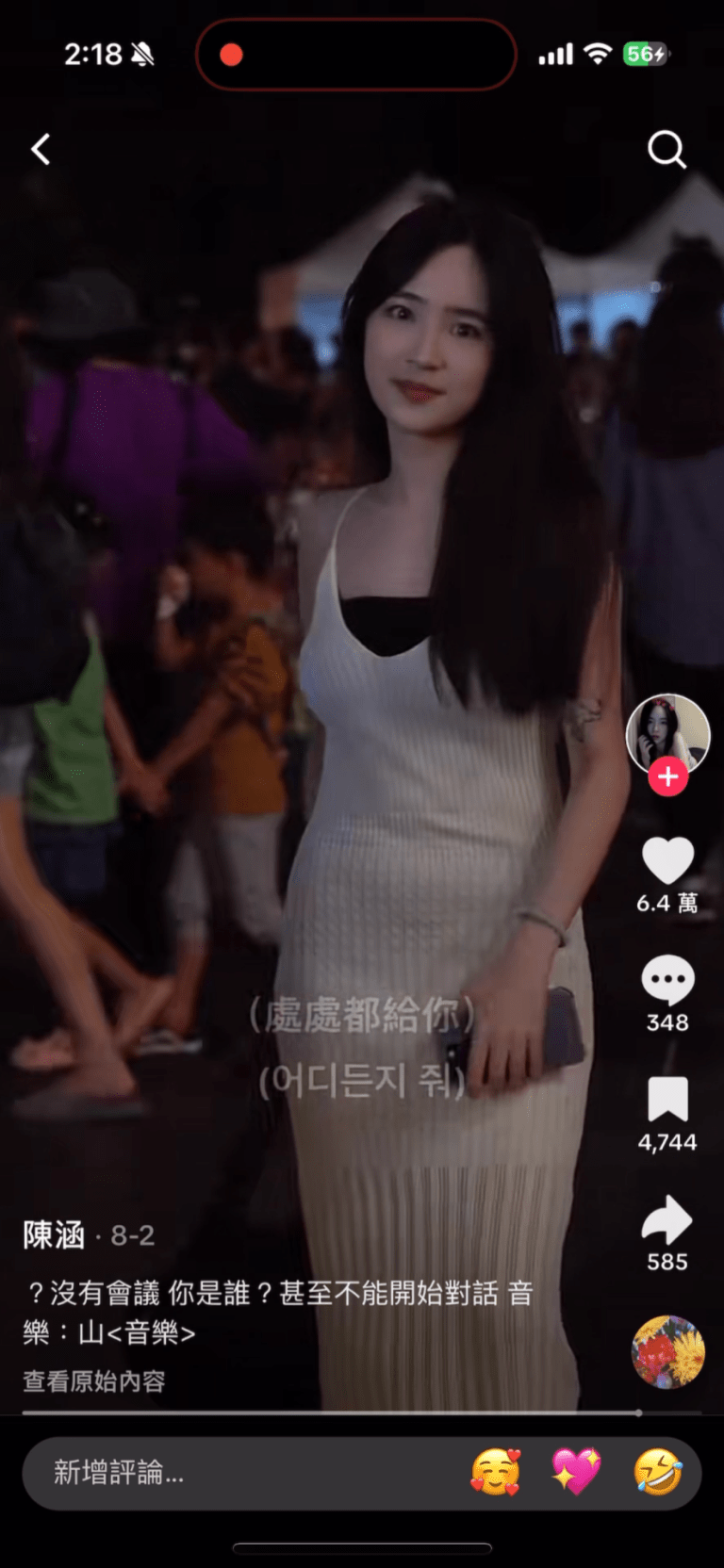Go back using the top-left arrow
This screenshot has width=724, height=1568.
coord(41,149)
